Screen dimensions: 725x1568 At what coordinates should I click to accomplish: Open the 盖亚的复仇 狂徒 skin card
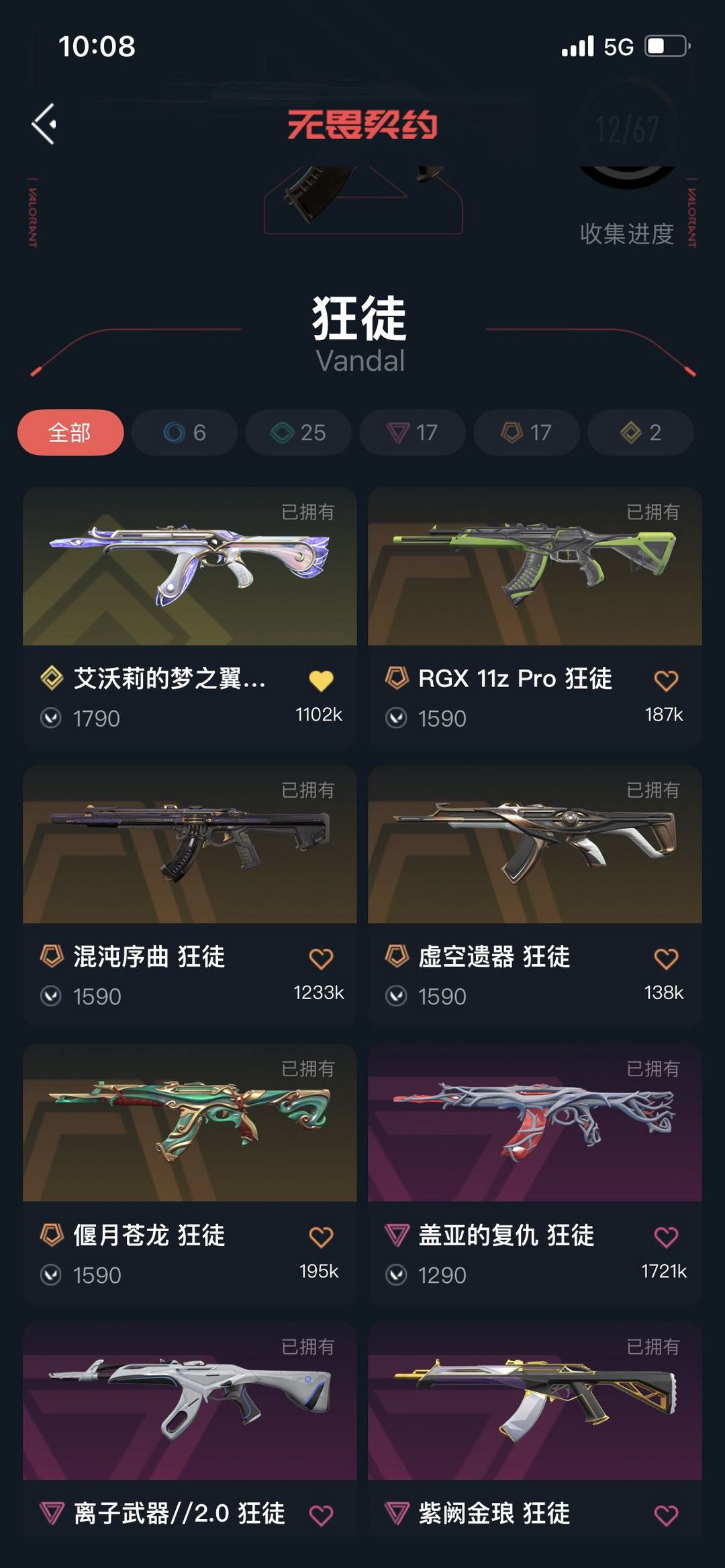(x=535, y=1174)
